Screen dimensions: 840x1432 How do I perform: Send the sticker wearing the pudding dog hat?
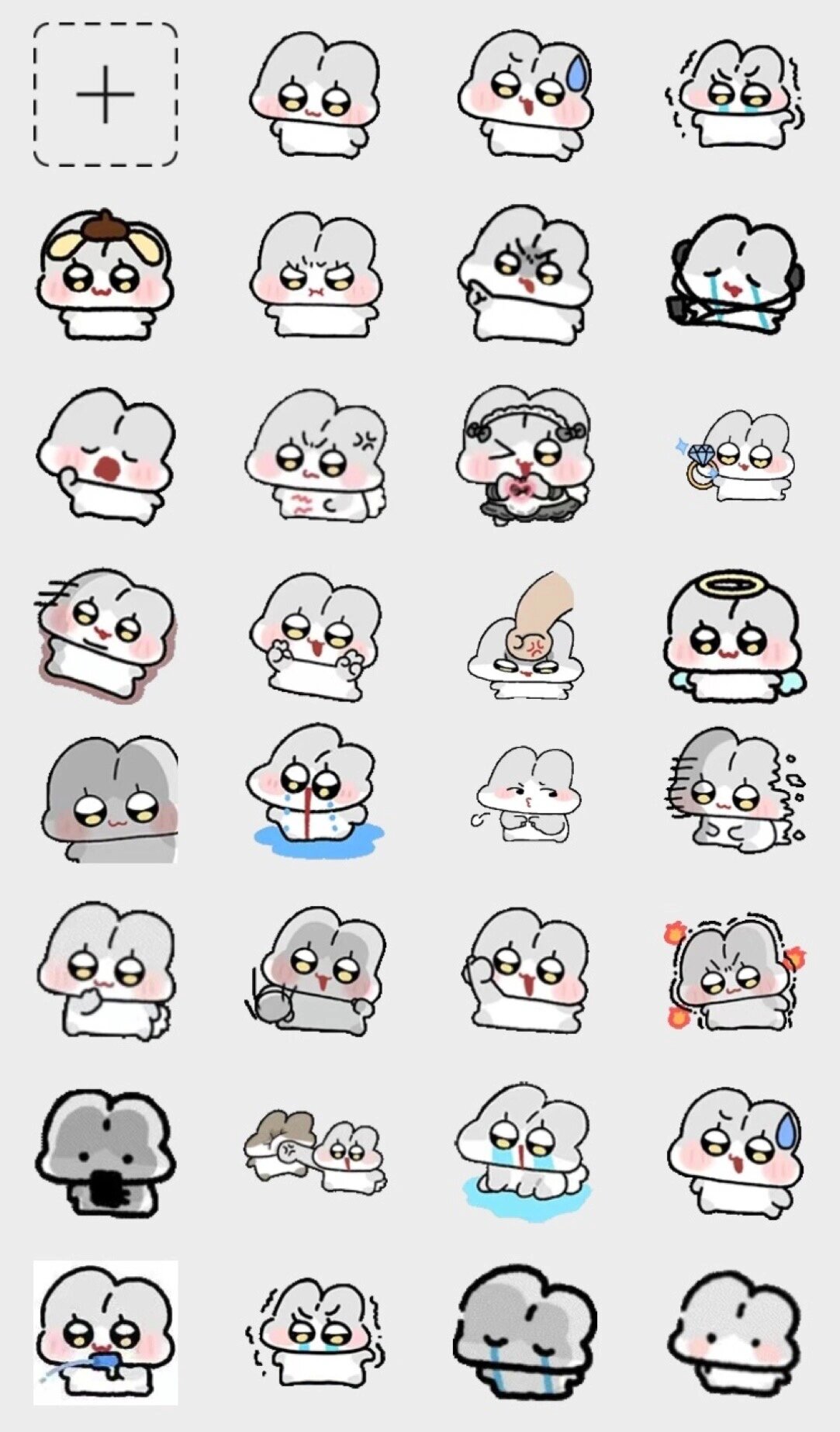coord(105,275)
